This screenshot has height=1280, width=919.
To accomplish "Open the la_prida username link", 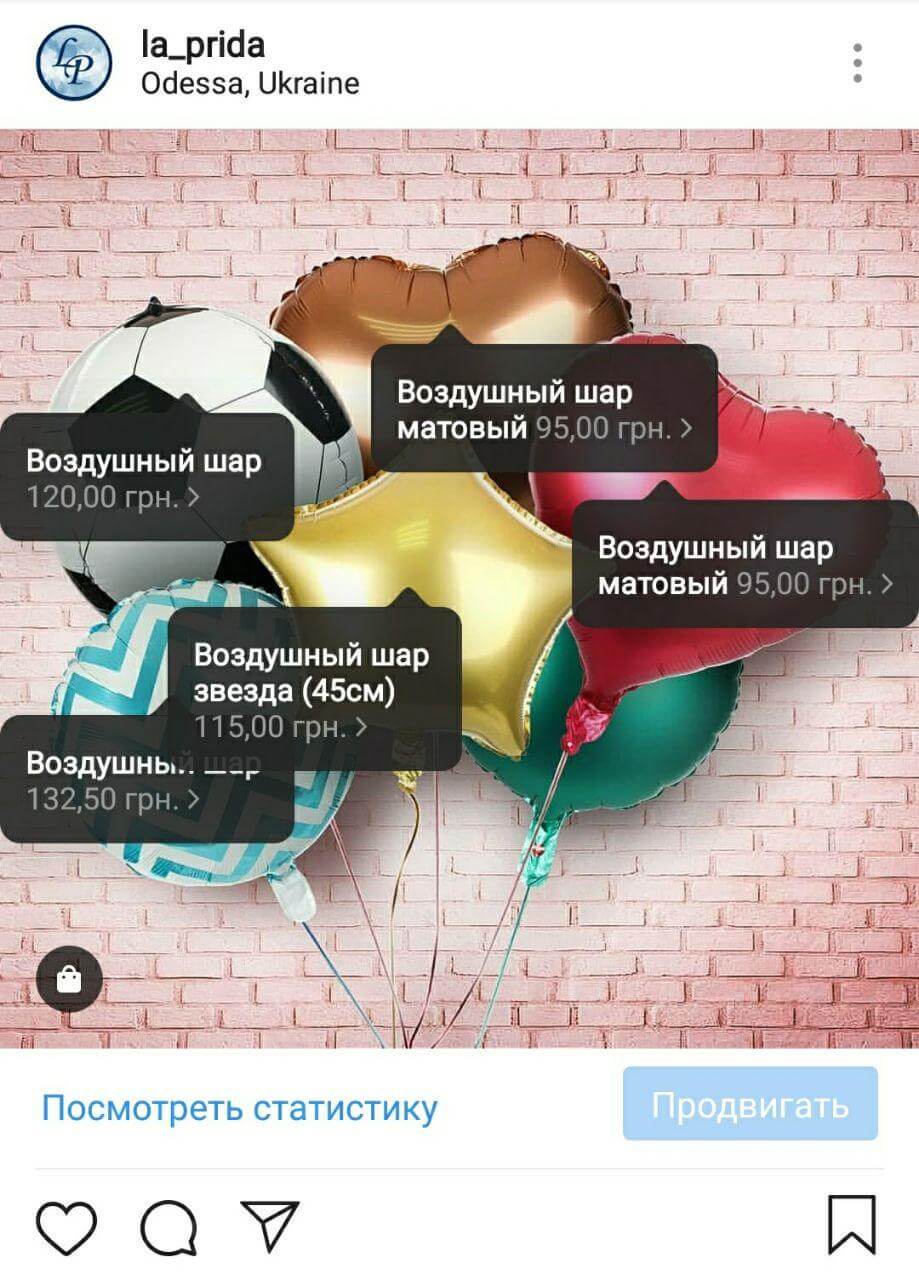I will click(x=203, y=44).
